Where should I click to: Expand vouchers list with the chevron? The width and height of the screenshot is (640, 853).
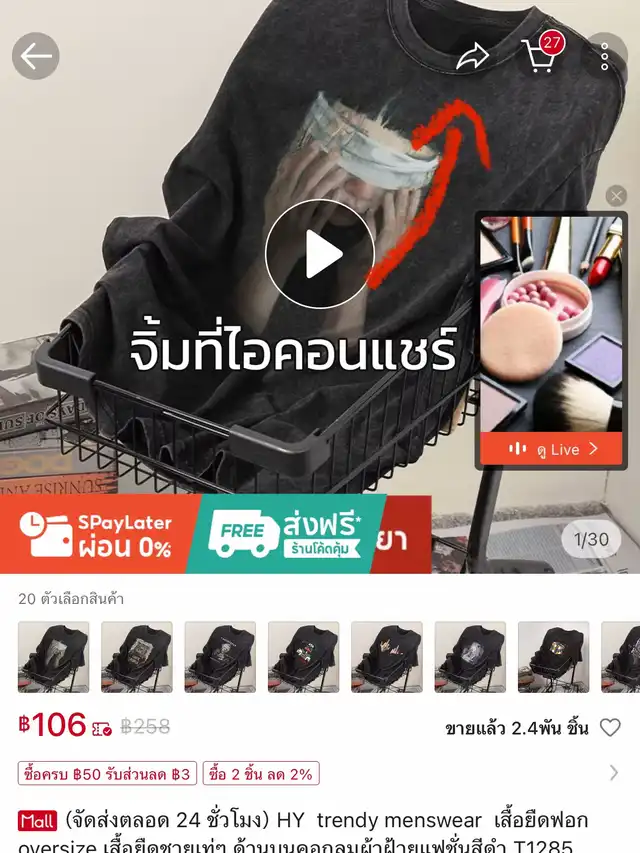click(x=614, y=773)
